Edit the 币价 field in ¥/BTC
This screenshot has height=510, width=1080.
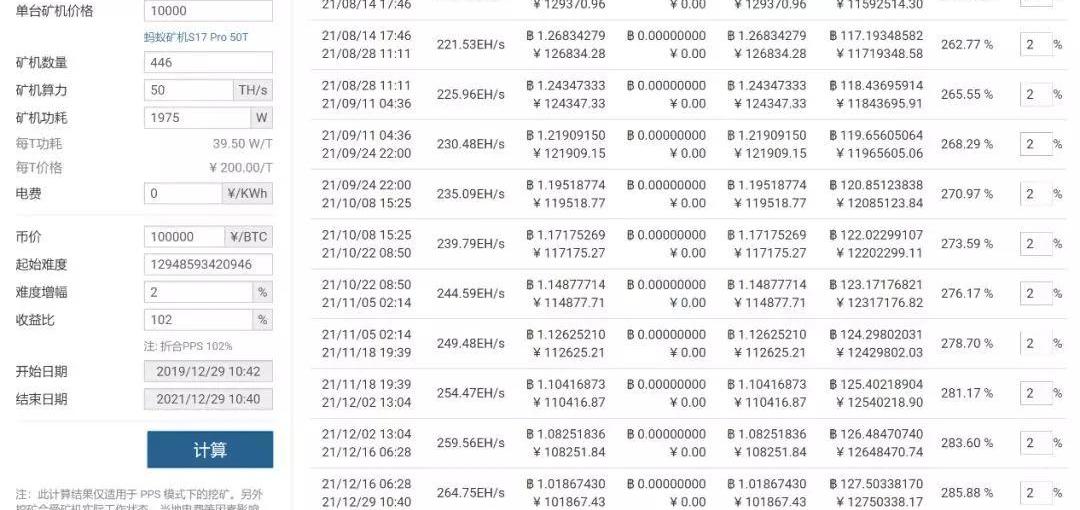tap(184, 237)
